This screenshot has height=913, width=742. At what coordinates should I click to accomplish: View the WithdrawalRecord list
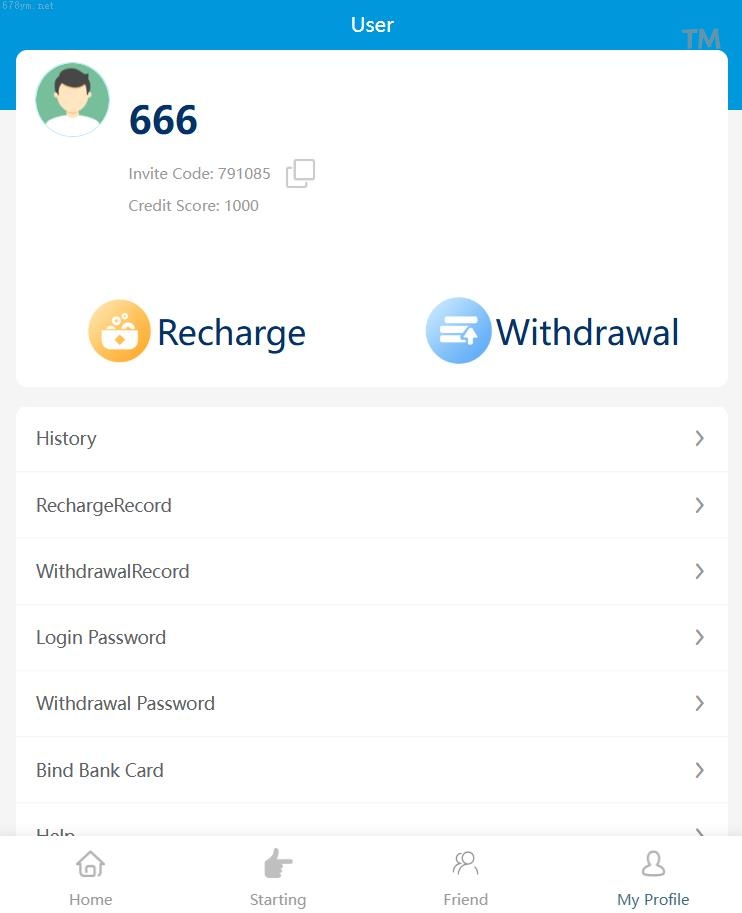pos(371,571)
